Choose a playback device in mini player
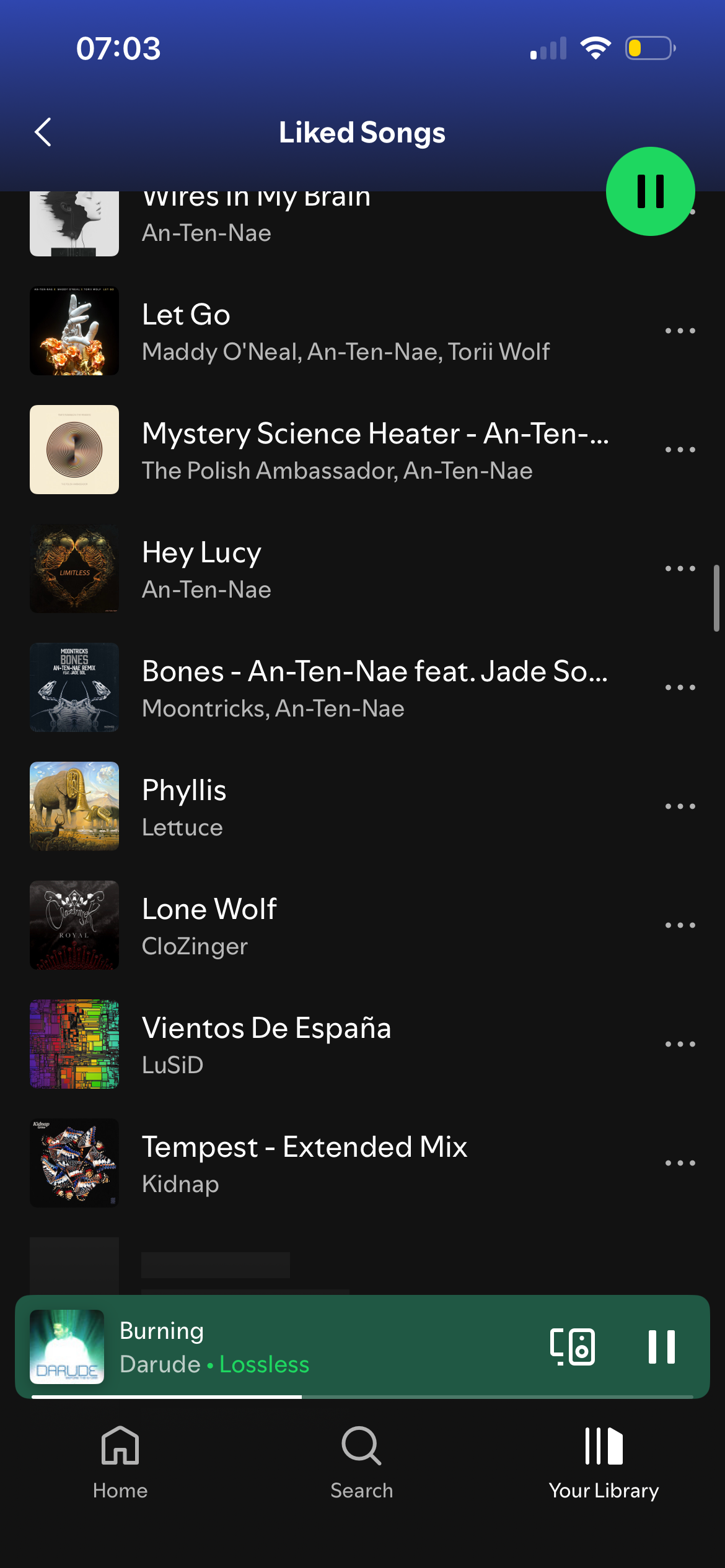This screenshot has height=1568, width=725. (573, 1347)
